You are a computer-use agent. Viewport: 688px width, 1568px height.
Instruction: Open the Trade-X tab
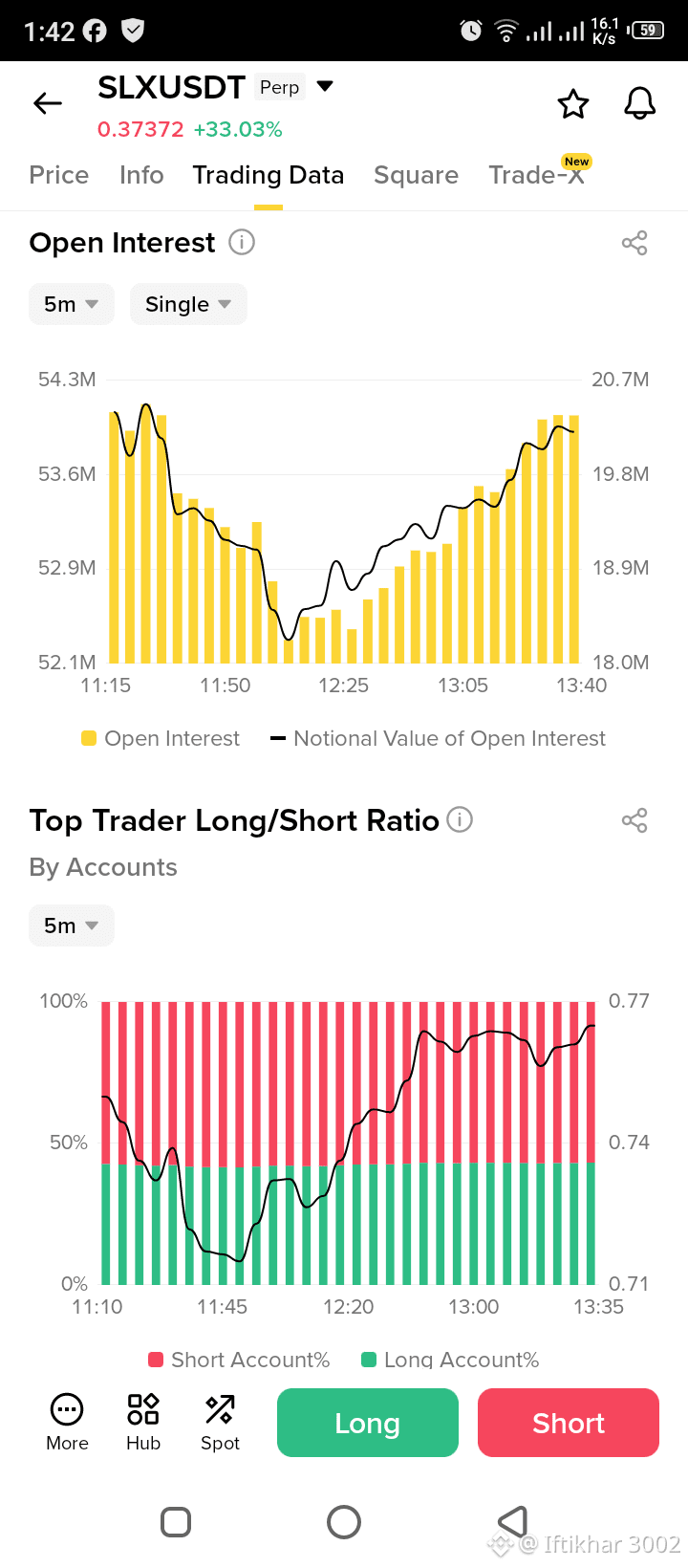pyautogui.click(x=537, y=175)
